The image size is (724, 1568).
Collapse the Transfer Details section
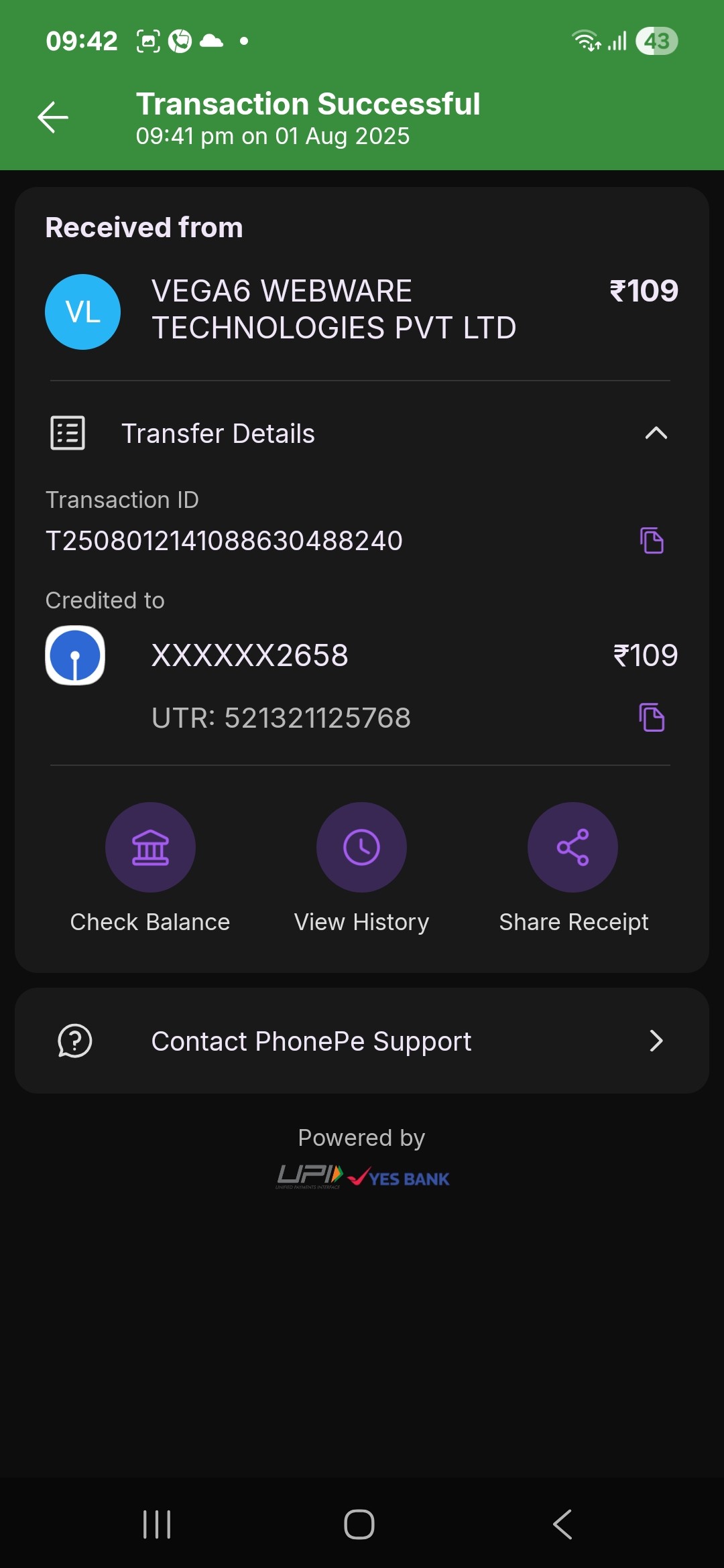656,434
